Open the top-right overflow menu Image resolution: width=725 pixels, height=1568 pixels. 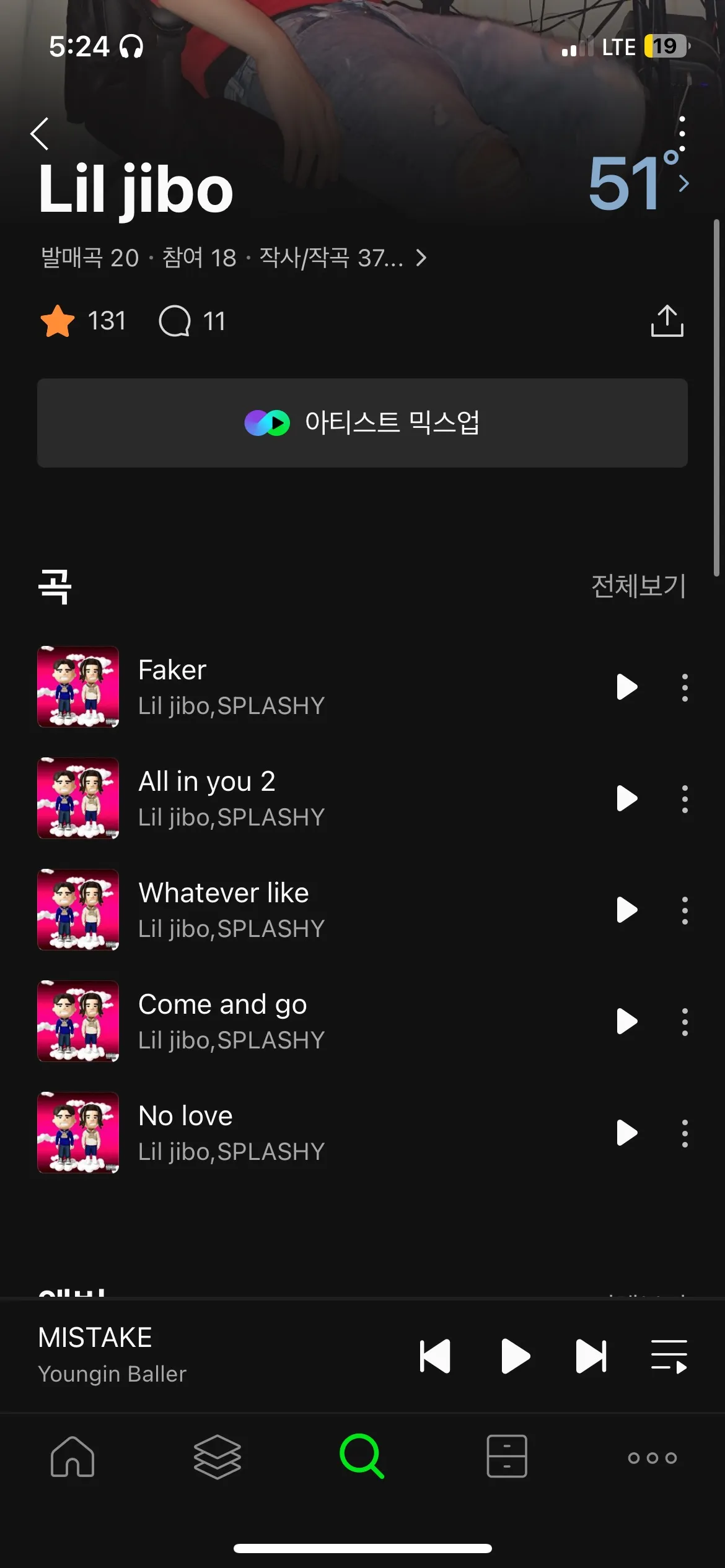[683, 134]
